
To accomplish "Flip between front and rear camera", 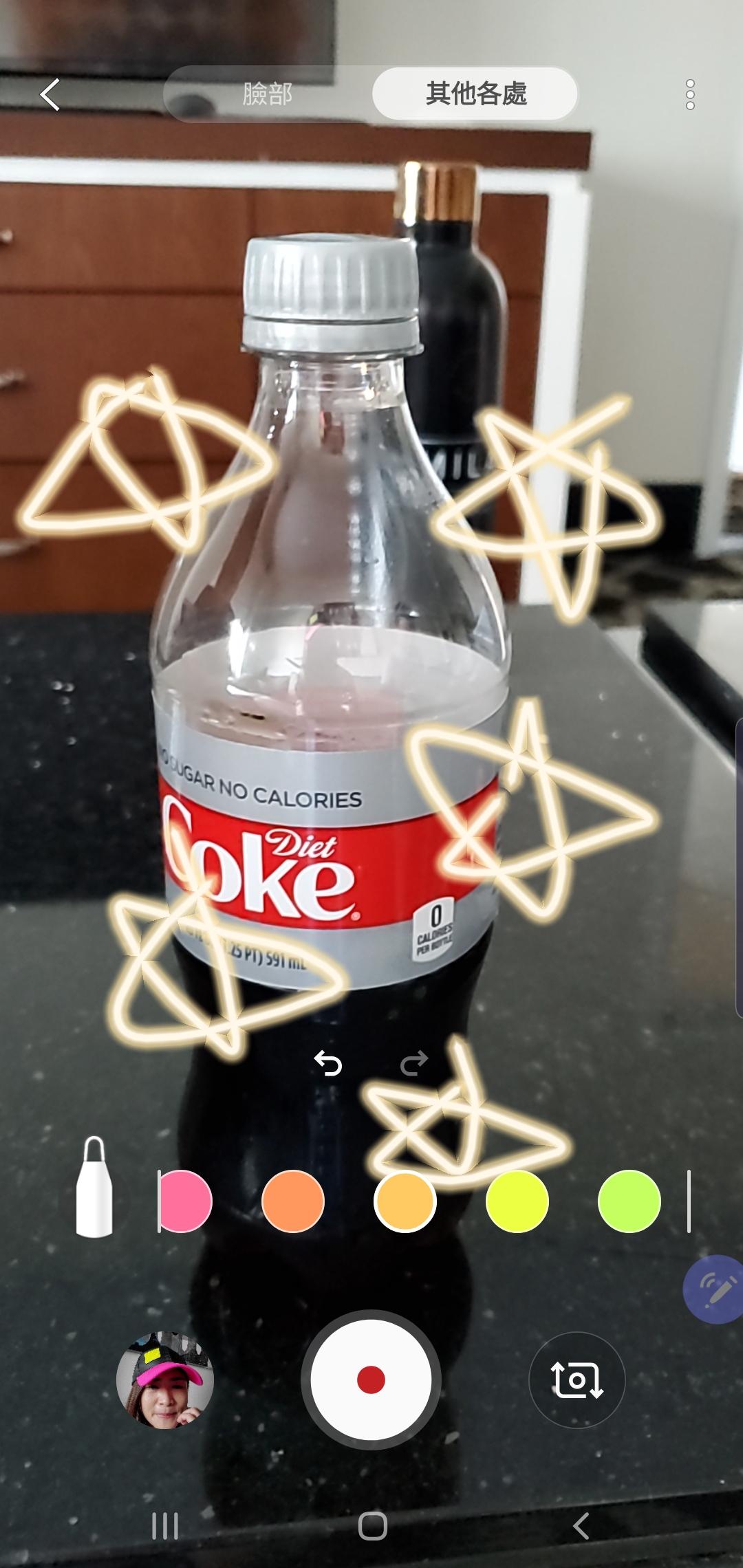I will (577, 1380).
